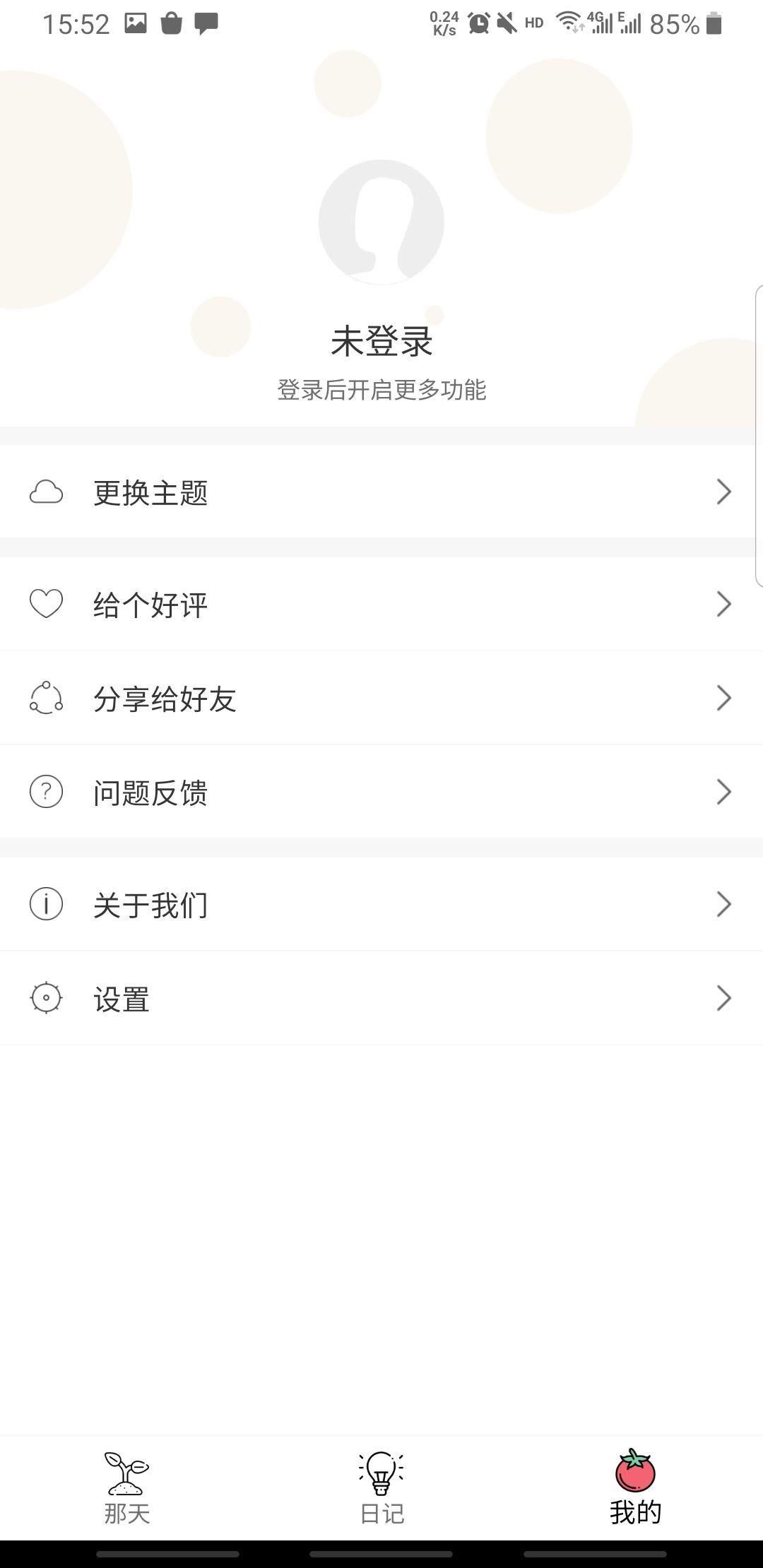Select the 我的 tab
The image size is (763, 1568).
pyautogui.click(x=635, y=1487)
